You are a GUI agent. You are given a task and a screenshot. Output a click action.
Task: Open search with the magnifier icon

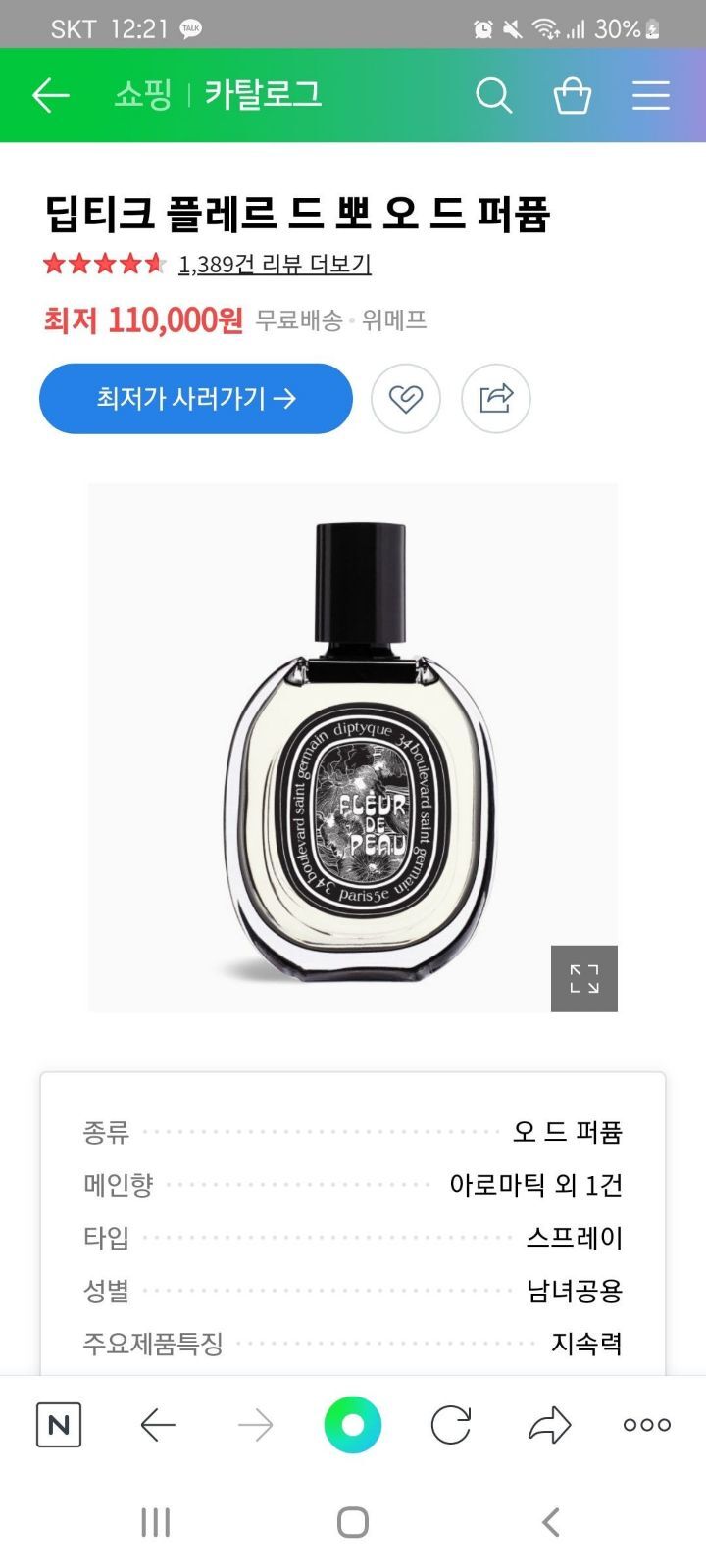pos(493,95)
